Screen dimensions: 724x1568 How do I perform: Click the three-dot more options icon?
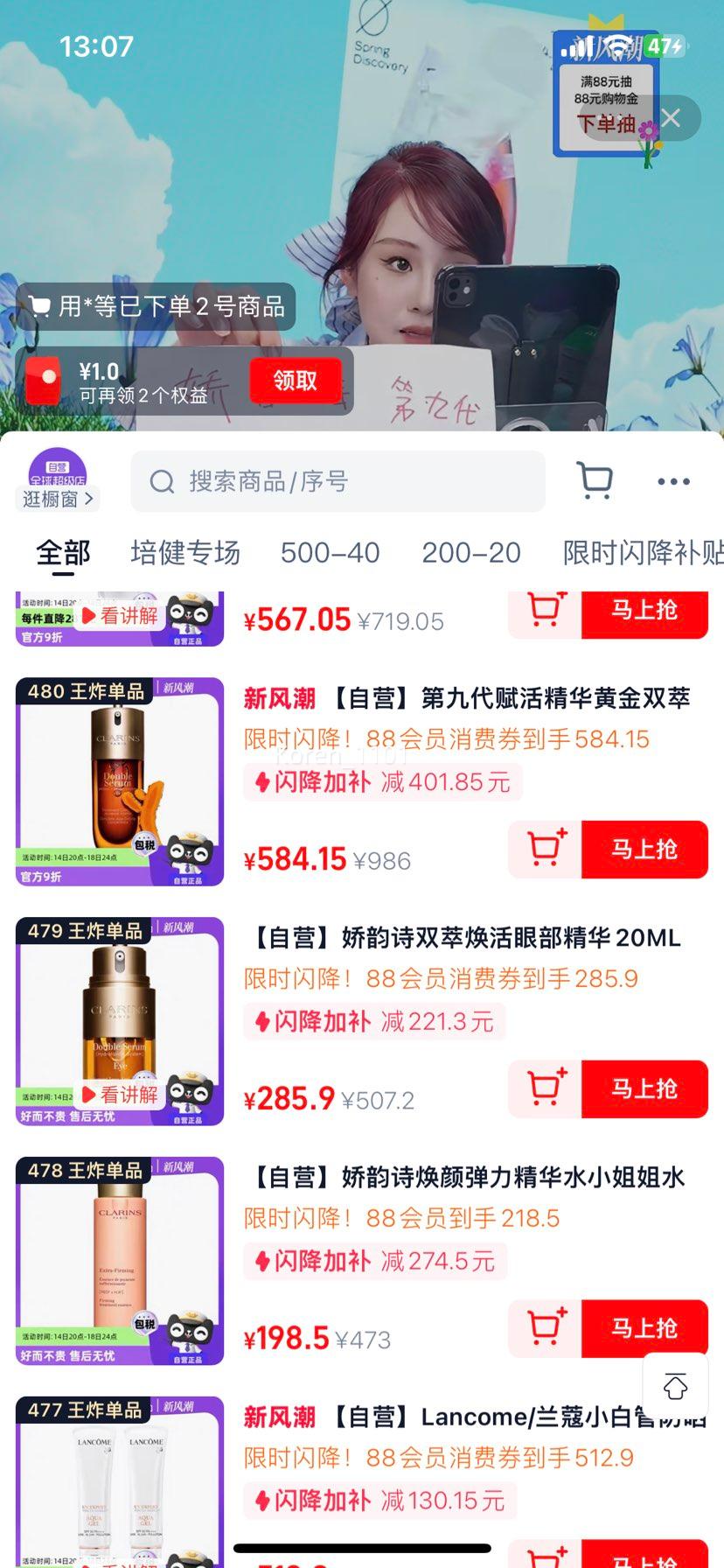coord(672,480)
